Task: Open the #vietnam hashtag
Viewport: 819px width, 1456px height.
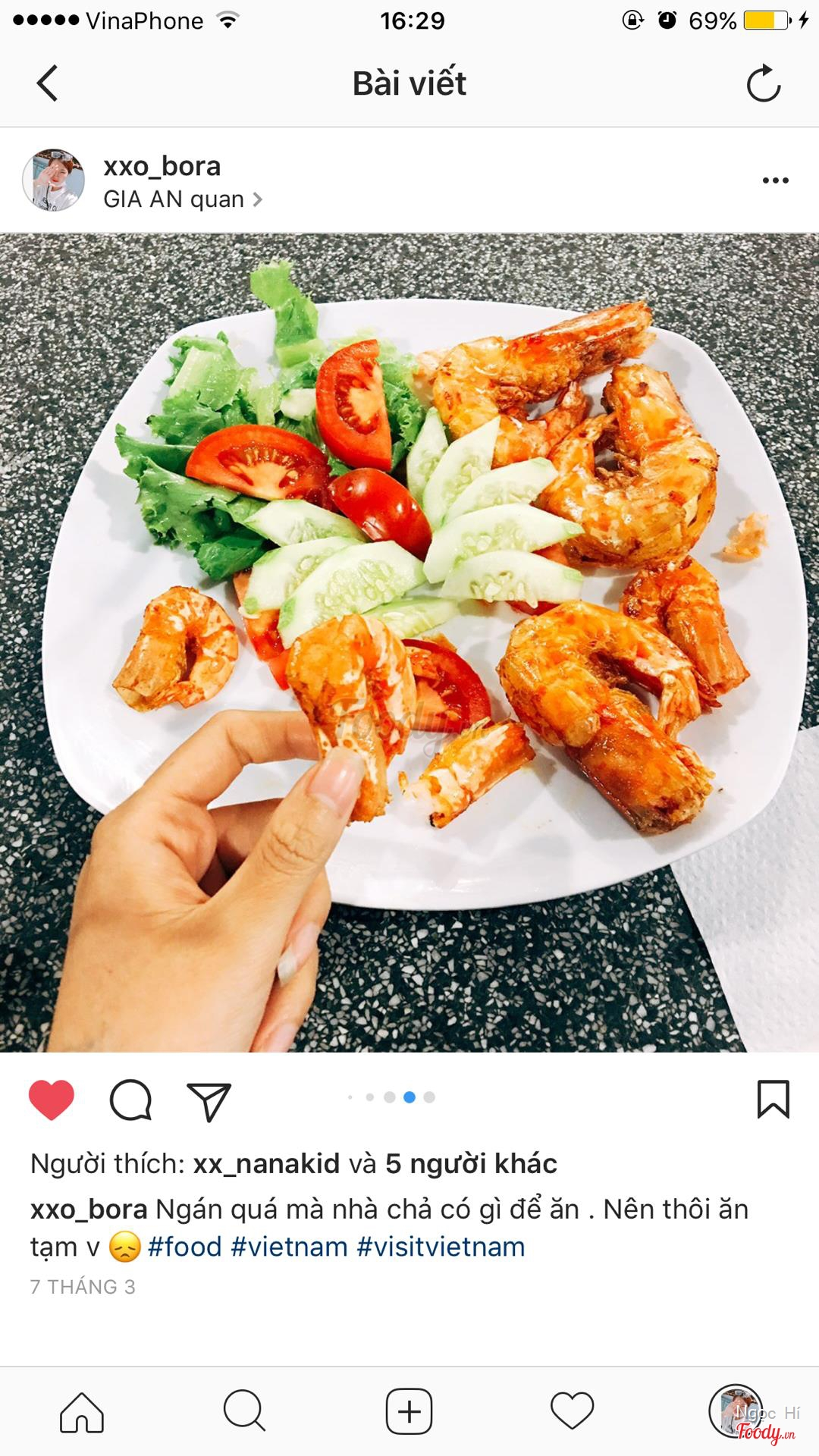Action: [289, 1247]
